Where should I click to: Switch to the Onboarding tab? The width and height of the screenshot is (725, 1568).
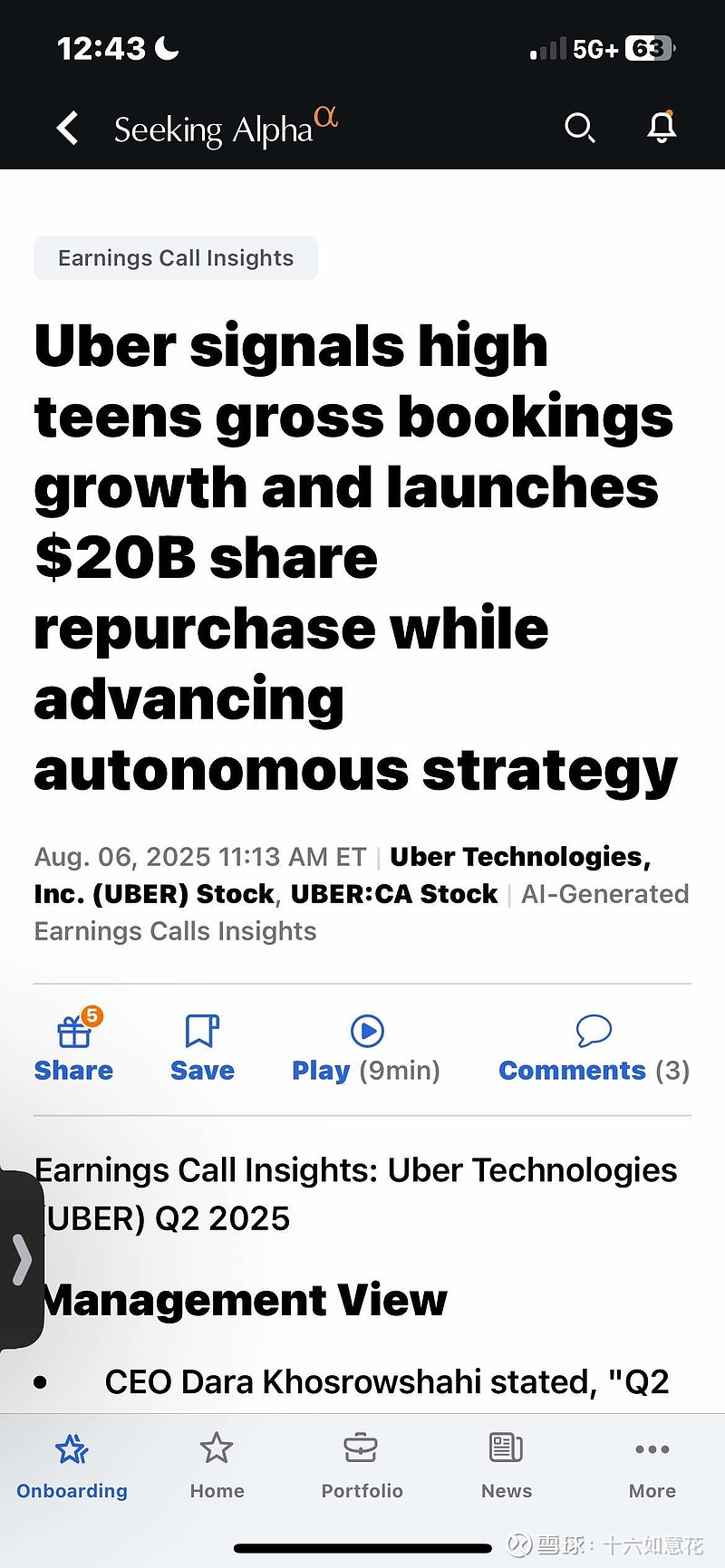click(x=72, y=1467)
